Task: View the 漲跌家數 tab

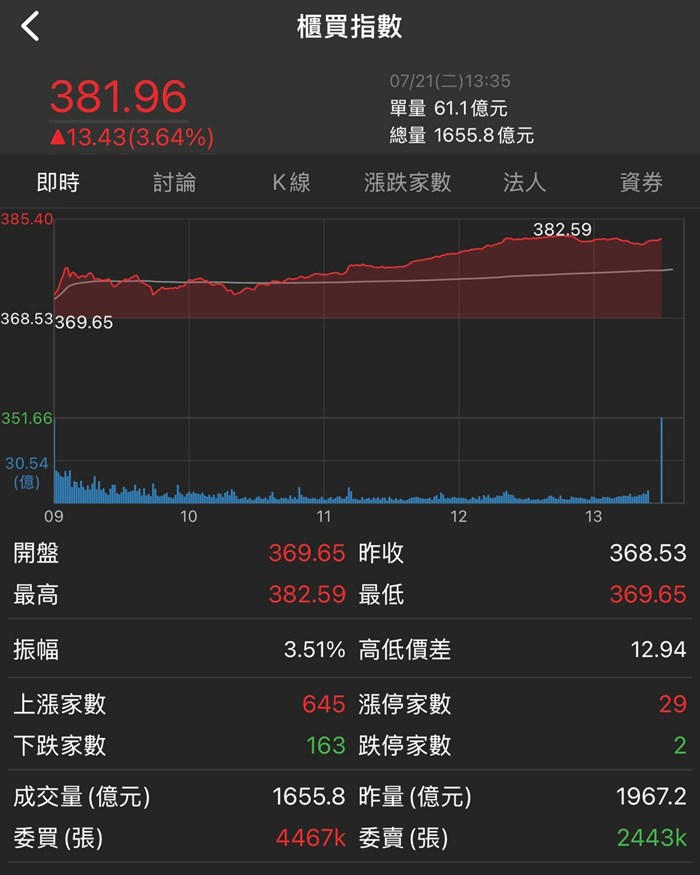Action: [x=407, y=182]
